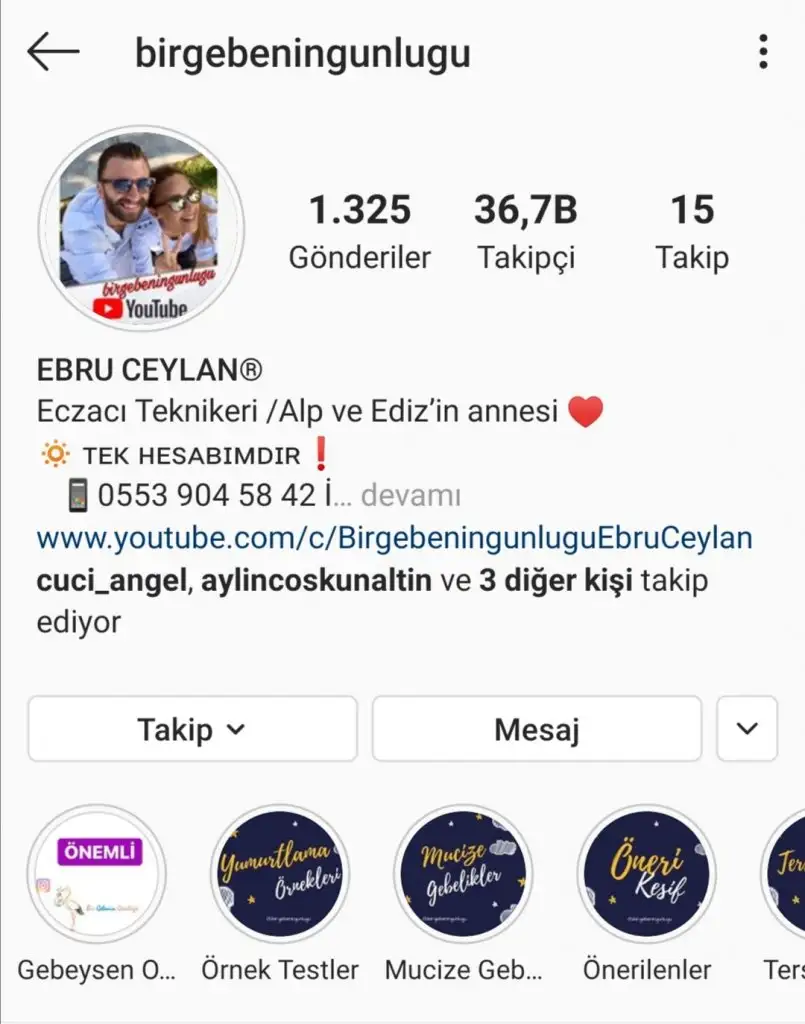Open the Takip follow options button
Screen dimensions: 805x1024
coord(192,729)
